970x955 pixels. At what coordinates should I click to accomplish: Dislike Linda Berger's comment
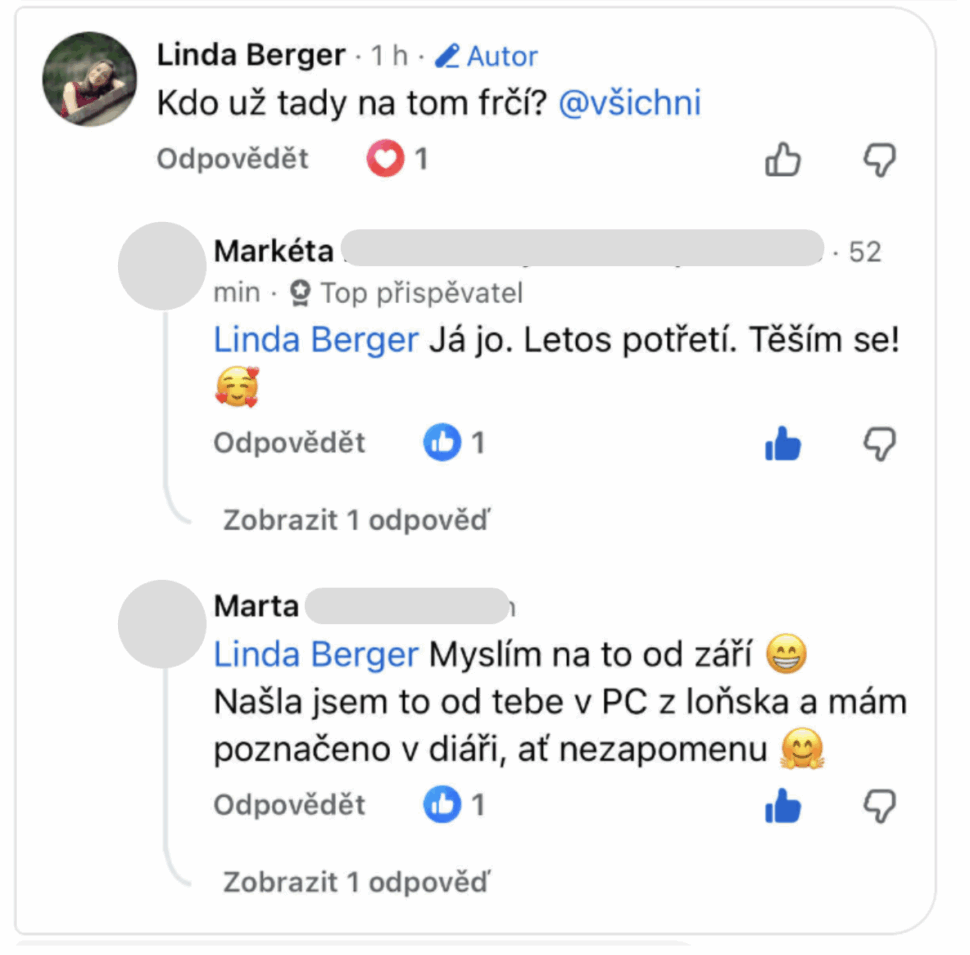[880, 160]
